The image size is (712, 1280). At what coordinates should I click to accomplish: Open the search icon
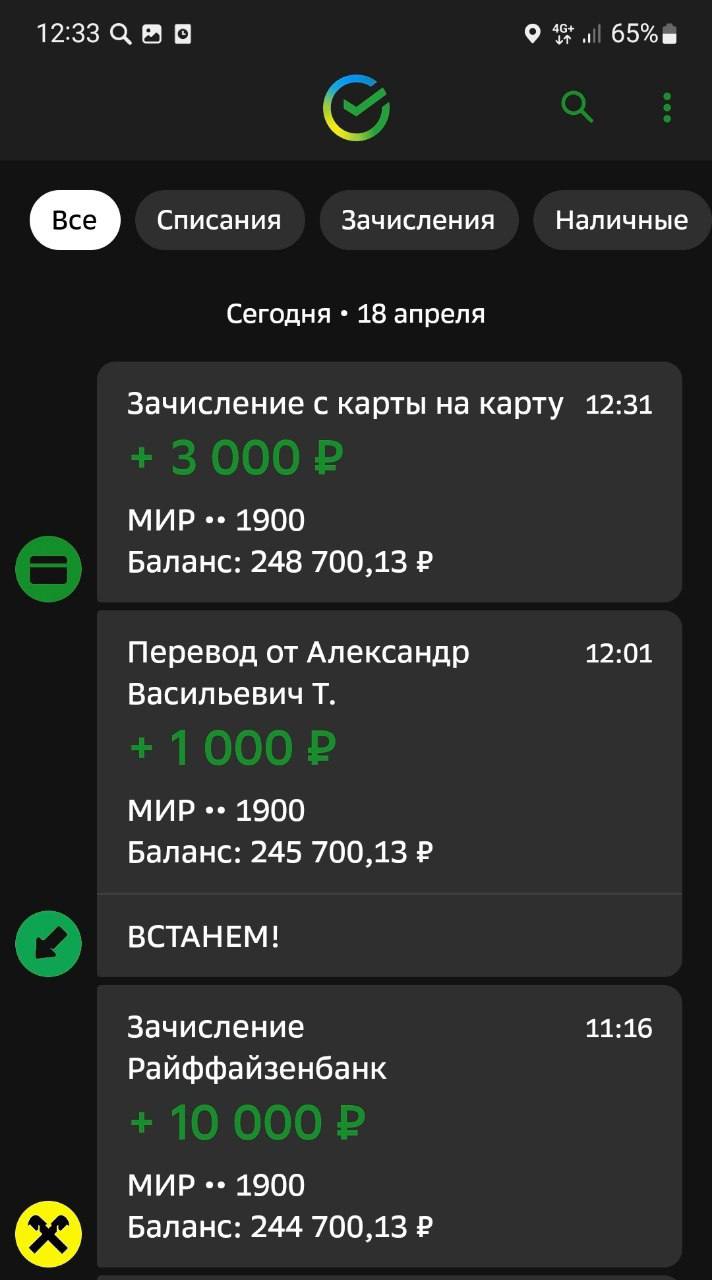577,106
